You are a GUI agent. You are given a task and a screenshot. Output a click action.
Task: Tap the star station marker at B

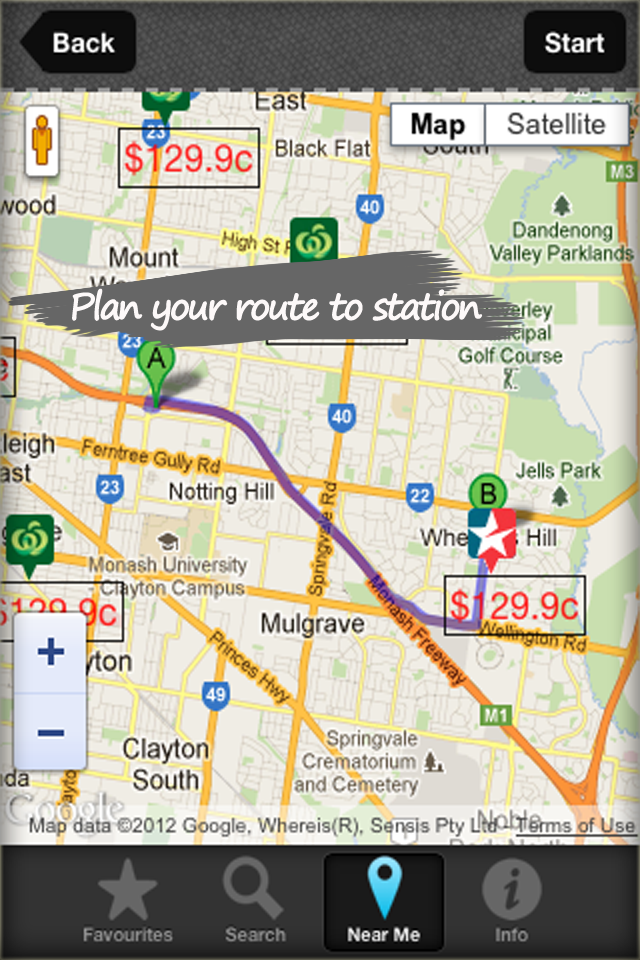(491, 535)
